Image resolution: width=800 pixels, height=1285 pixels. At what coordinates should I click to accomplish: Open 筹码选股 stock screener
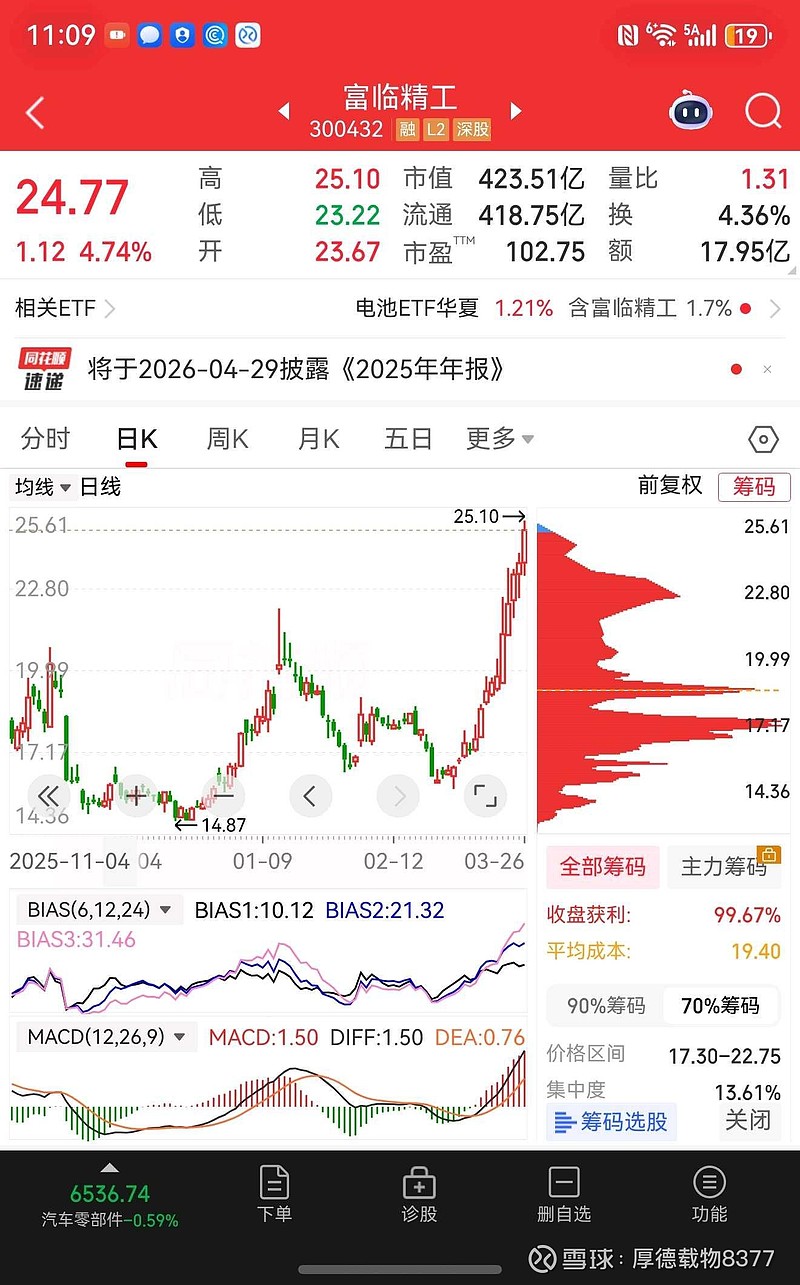pyautogui.click(x=612, y=1122)
